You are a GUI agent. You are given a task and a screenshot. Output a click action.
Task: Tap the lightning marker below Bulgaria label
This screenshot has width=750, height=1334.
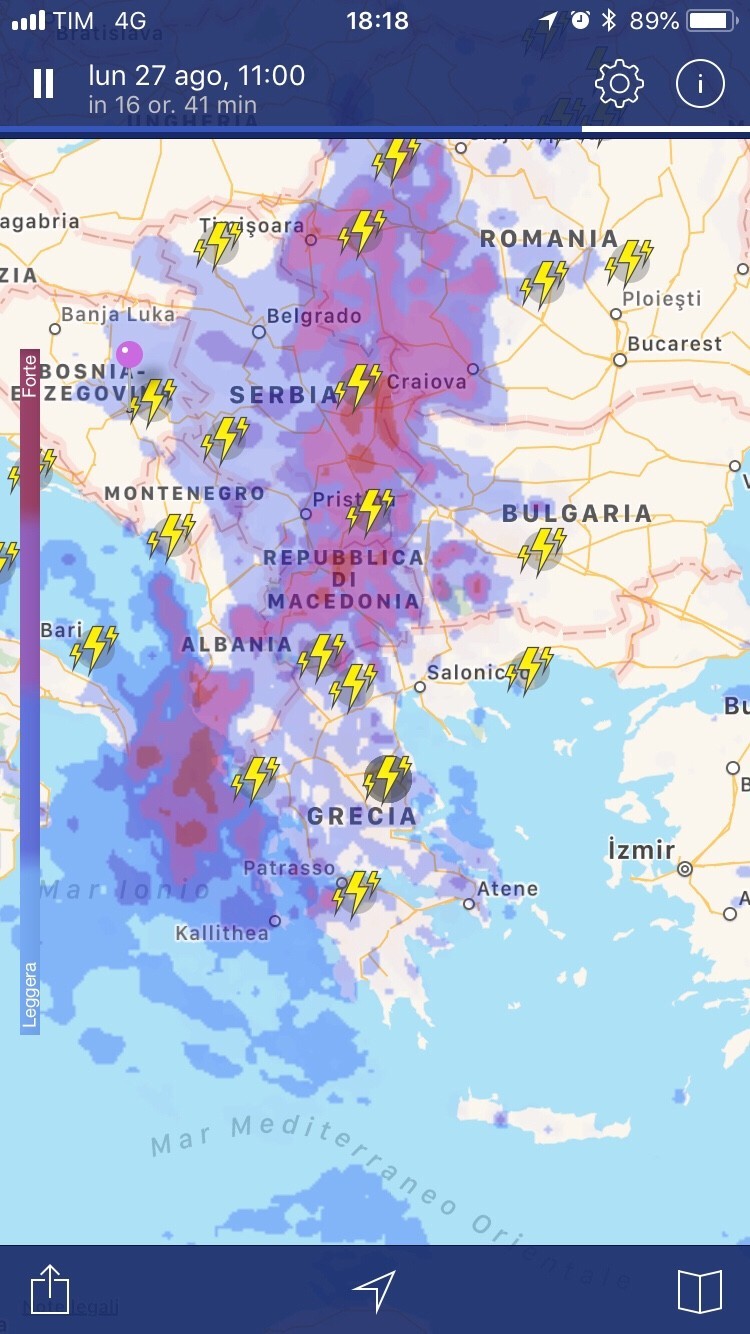click(543, 550)
